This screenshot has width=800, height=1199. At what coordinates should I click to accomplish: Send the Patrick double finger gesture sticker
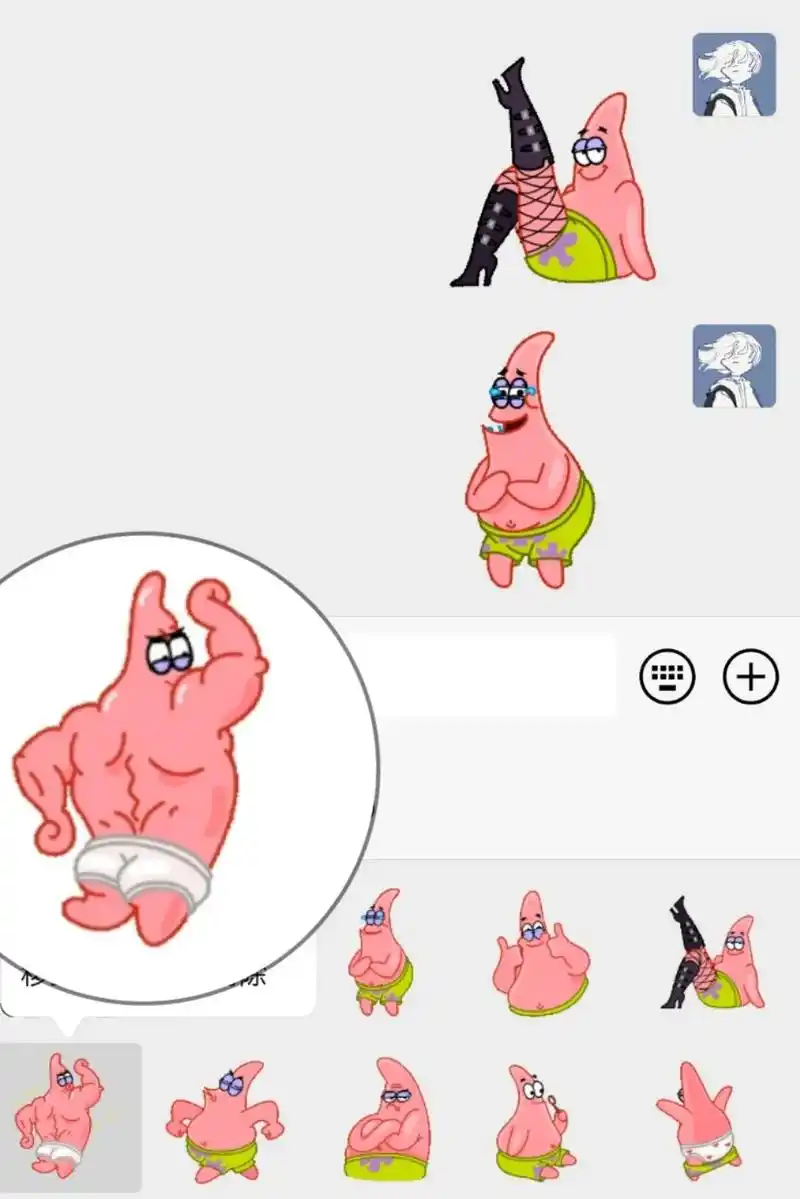(541, 952)
